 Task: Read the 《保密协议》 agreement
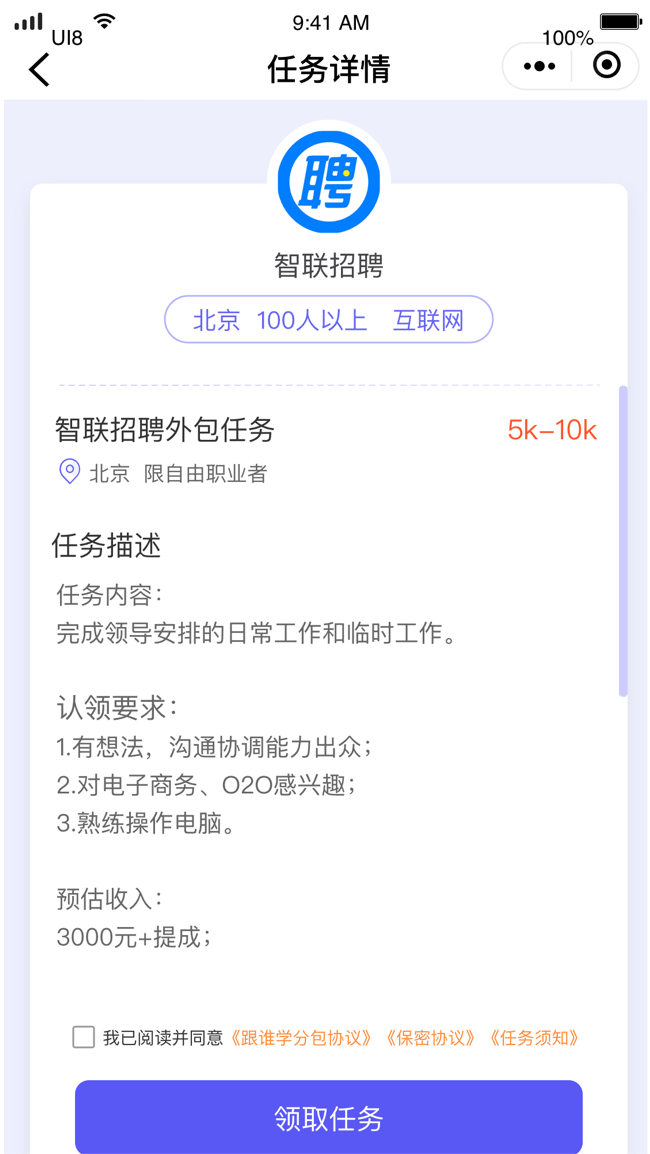(430, 1038)
